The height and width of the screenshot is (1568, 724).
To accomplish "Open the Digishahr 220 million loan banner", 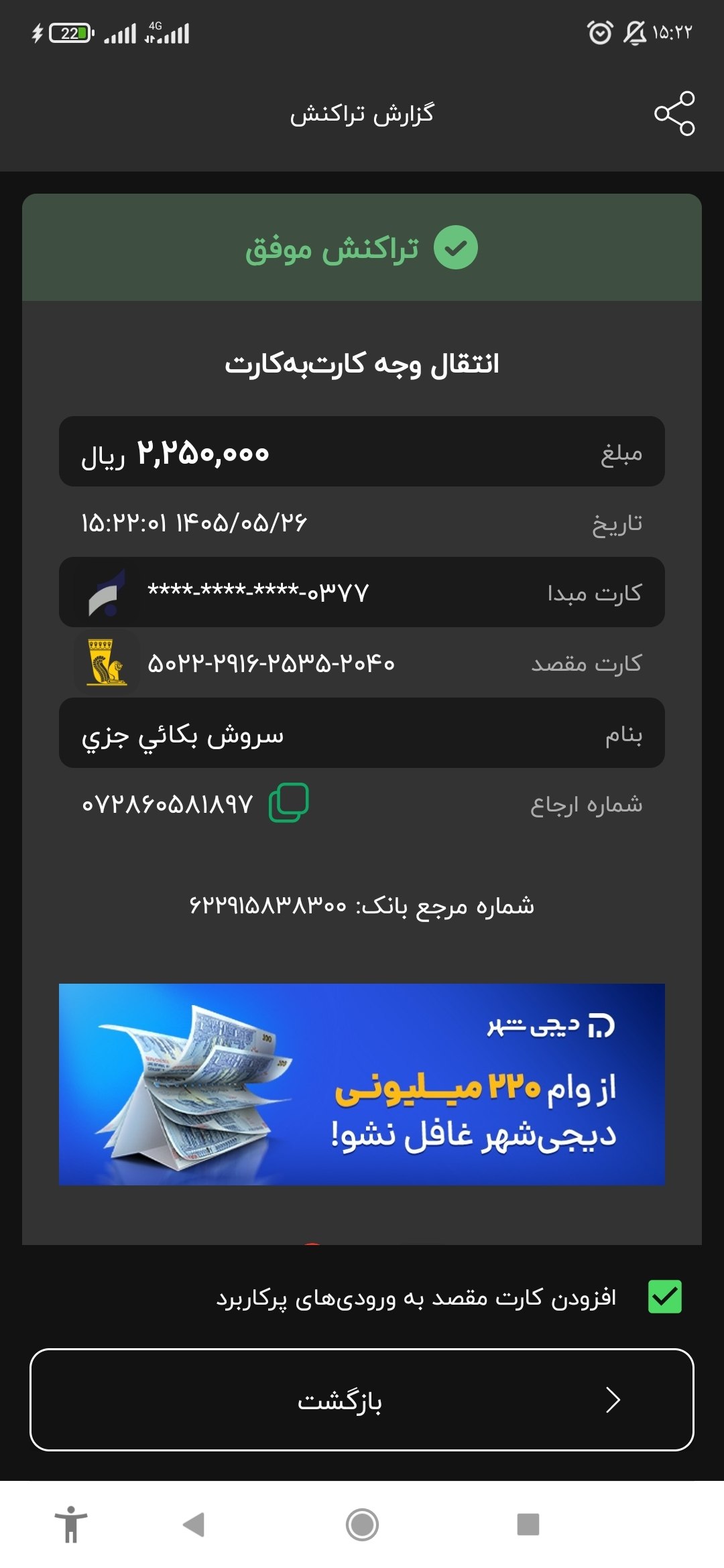I will 362,1084.
